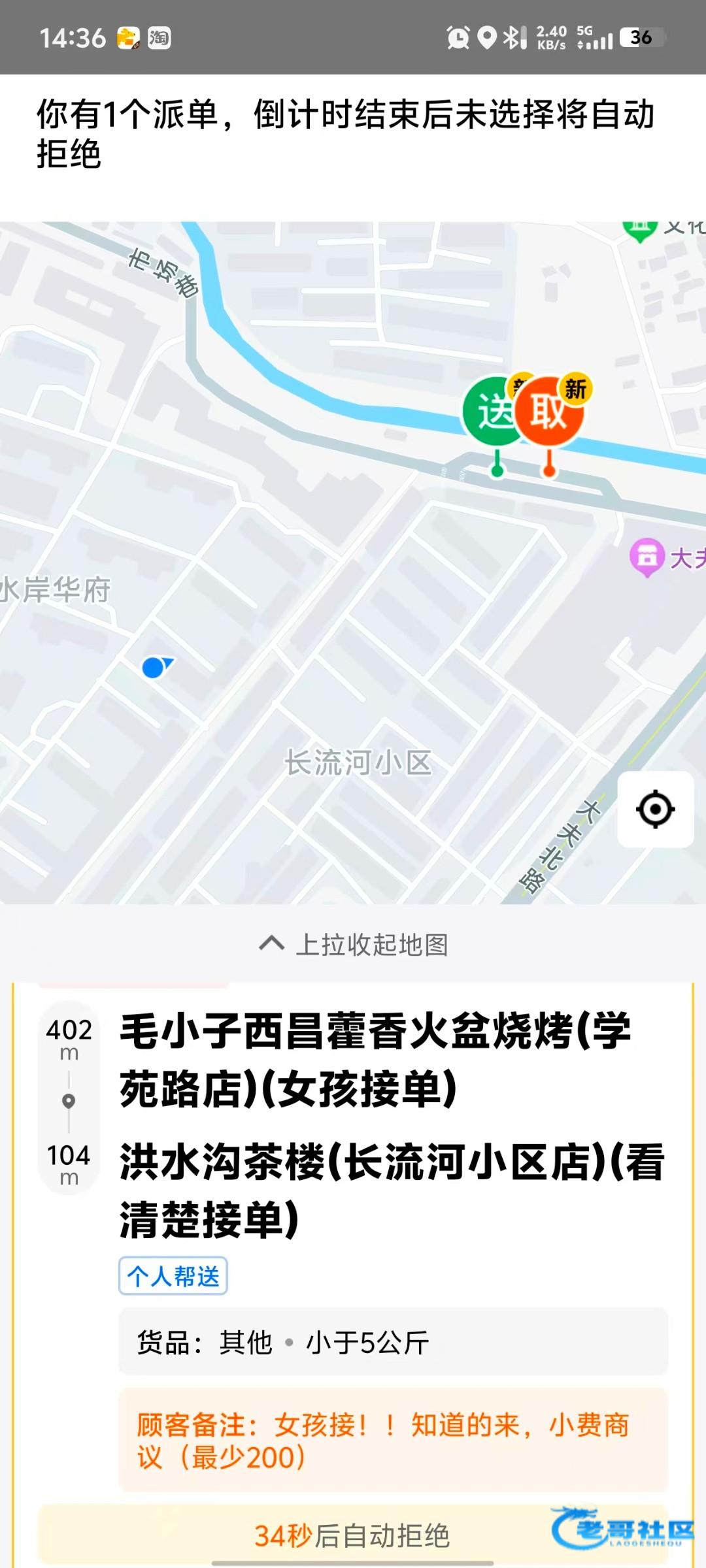Viewport: 706px width, 1568px height.
Task: Open the 毛小子西昌藿香火盆烧烤 order card
Action: click(x=376, y=1060)
